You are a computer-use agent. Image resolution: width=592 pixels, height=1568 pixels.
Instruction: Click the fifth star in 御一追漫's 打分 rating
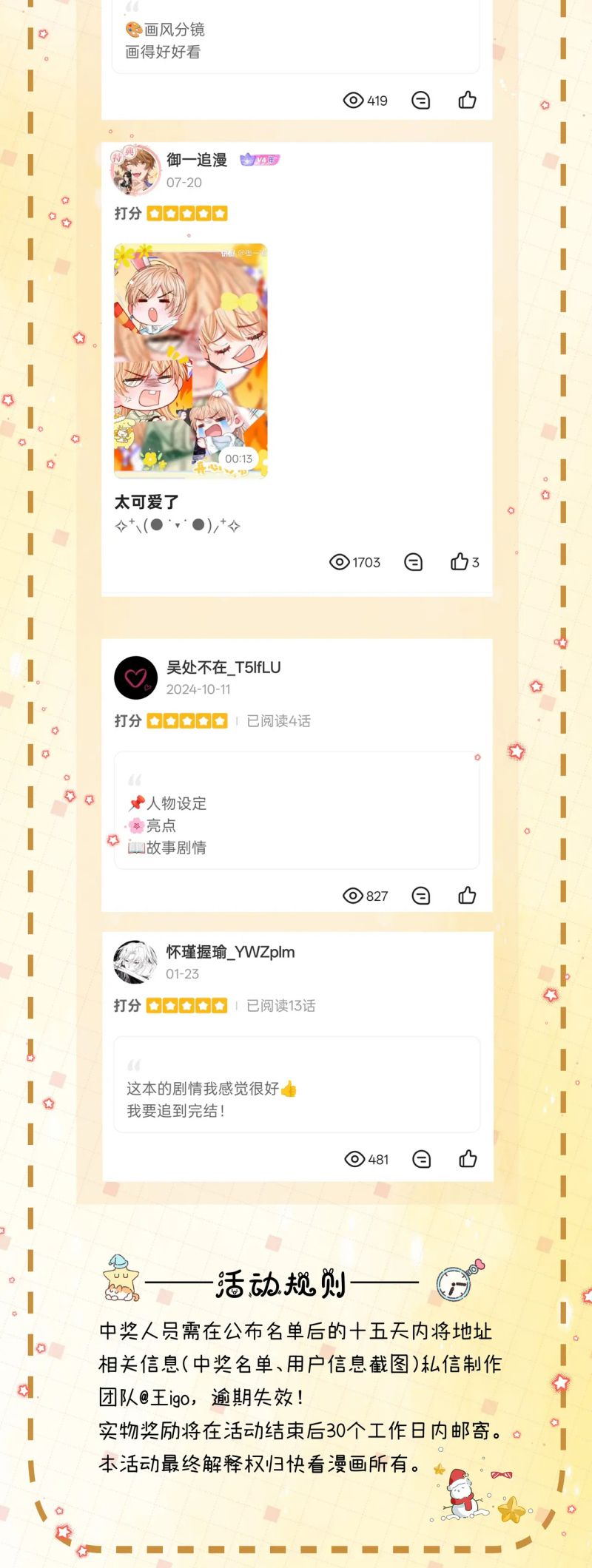[x=220, y=213]
